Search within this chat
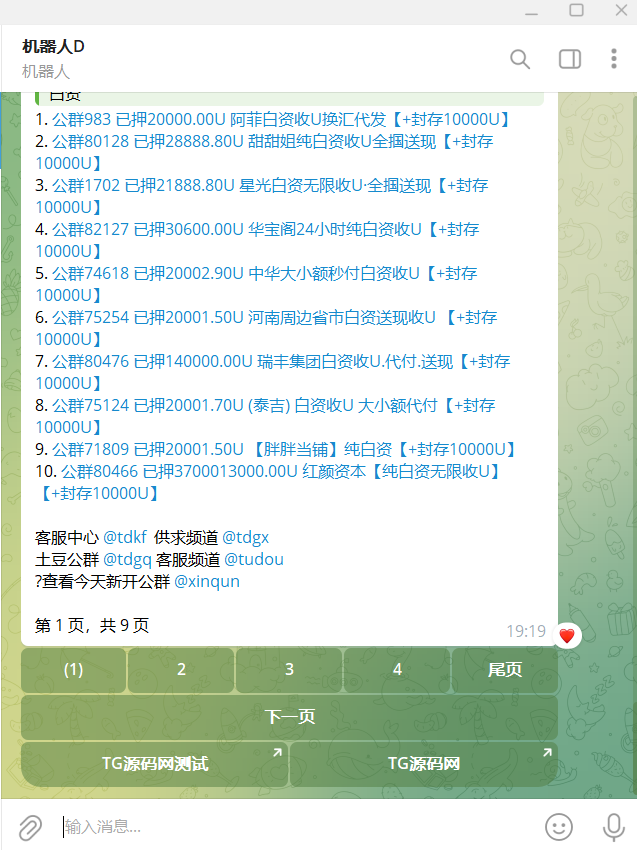Image resolution: width=637 pixels, height=850 pixels. coord(520,59)
